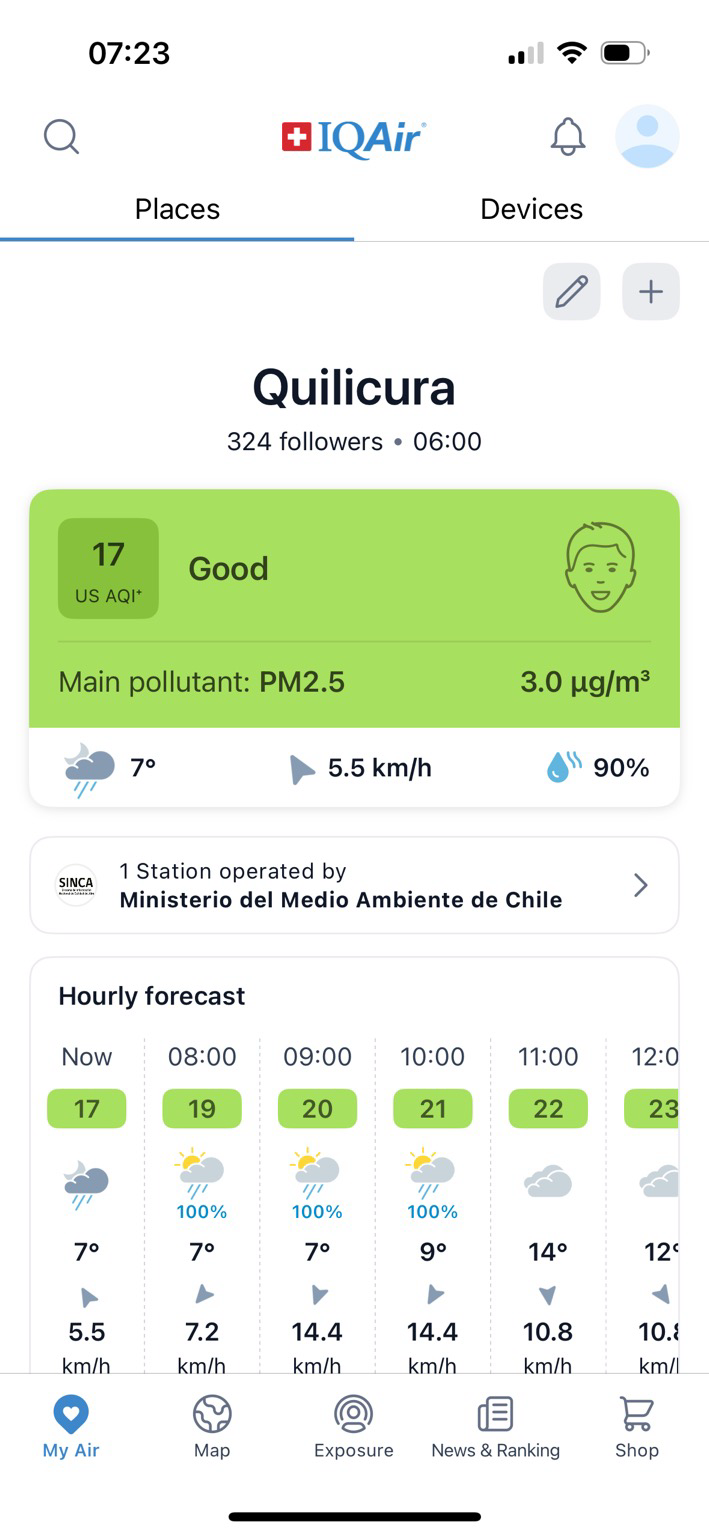Switch to the Devices tab

pos(531,209)
